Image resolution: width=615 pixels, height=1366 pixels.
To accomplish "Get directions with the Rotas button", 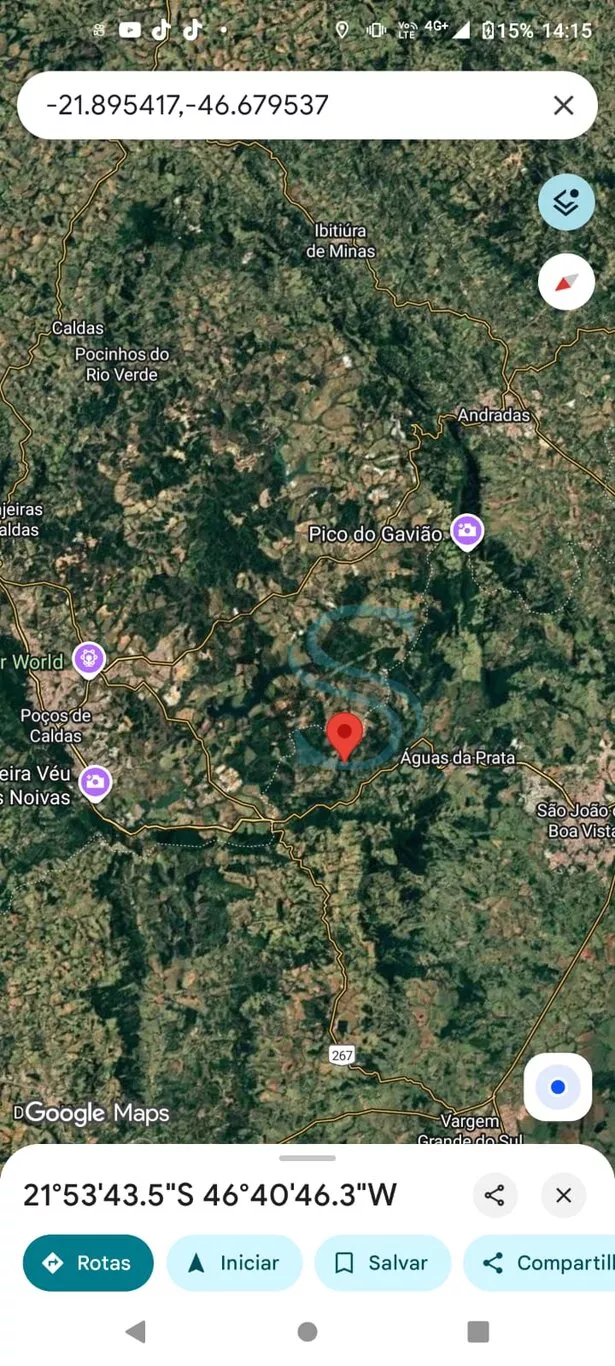I will [x=88, y=1263].
